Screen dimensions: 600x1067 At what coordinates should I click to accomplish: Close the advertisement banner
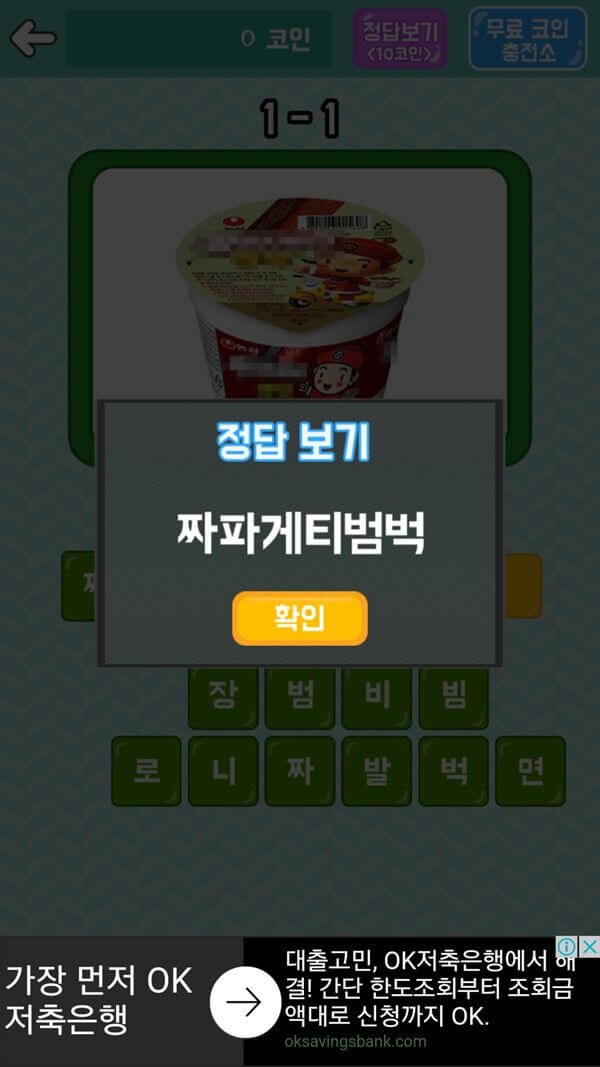click(x=590, y=946)
